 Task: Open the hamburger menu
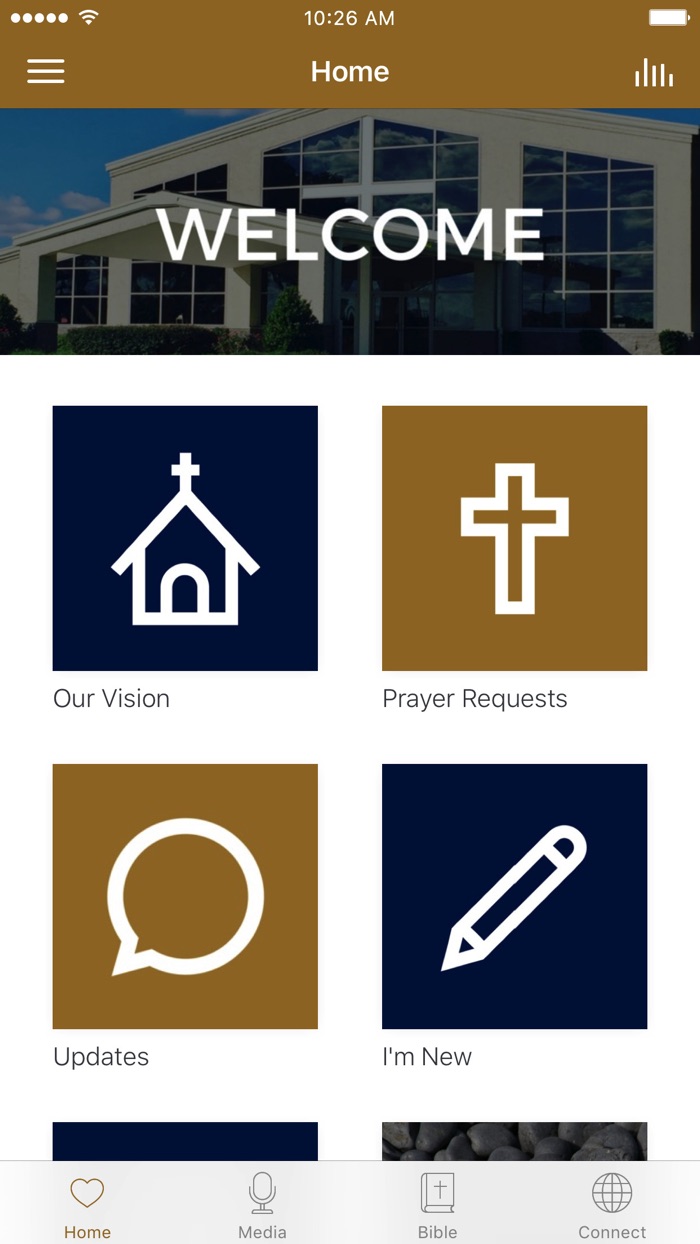[x=46, y=71]
